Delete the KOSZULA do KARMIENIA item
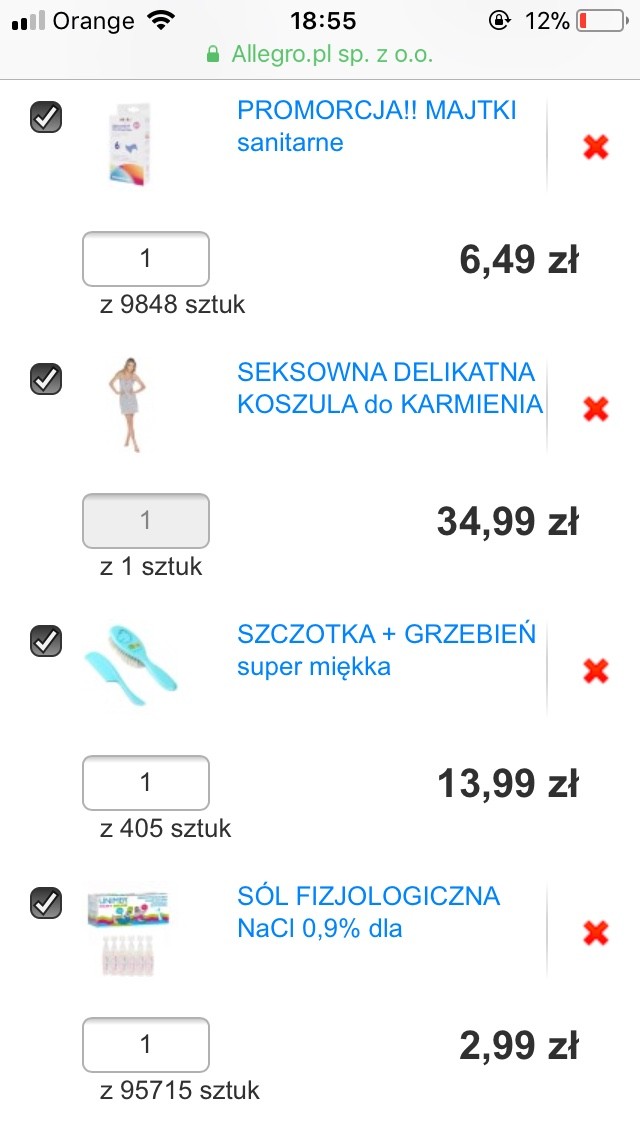The height and width of the screenshot is (1136, 640). click(596, 409)
